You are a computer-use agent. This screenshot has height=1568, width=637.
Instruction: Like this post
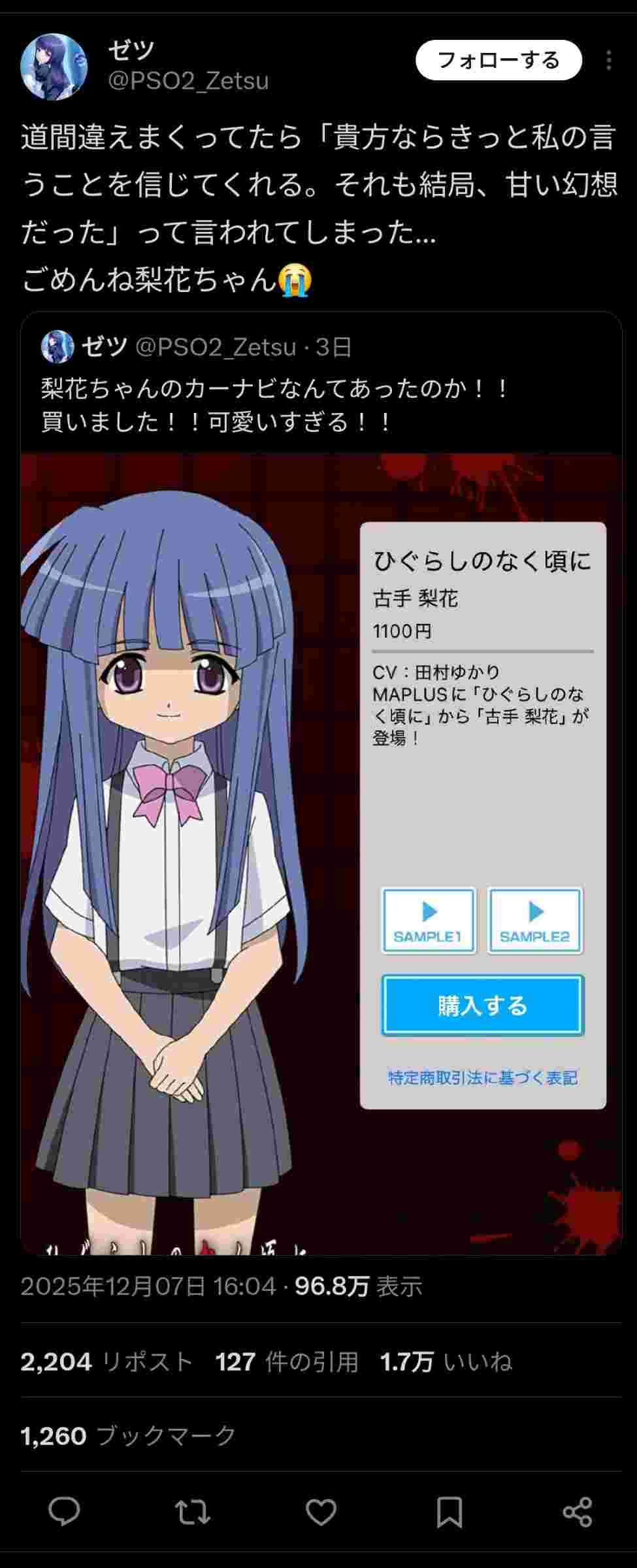coord(321,1511)
